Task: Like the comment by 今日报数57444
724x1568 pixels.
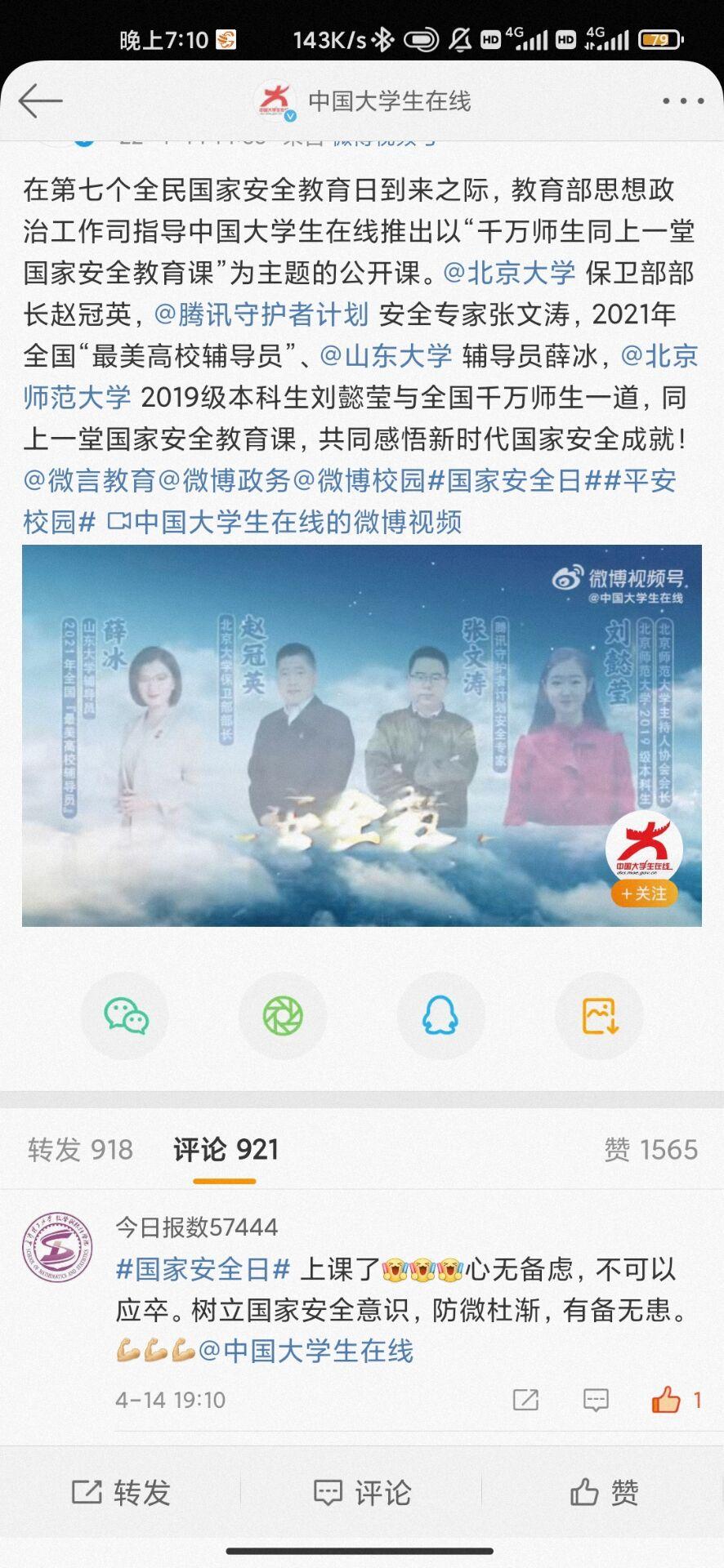Action: 667,1400
